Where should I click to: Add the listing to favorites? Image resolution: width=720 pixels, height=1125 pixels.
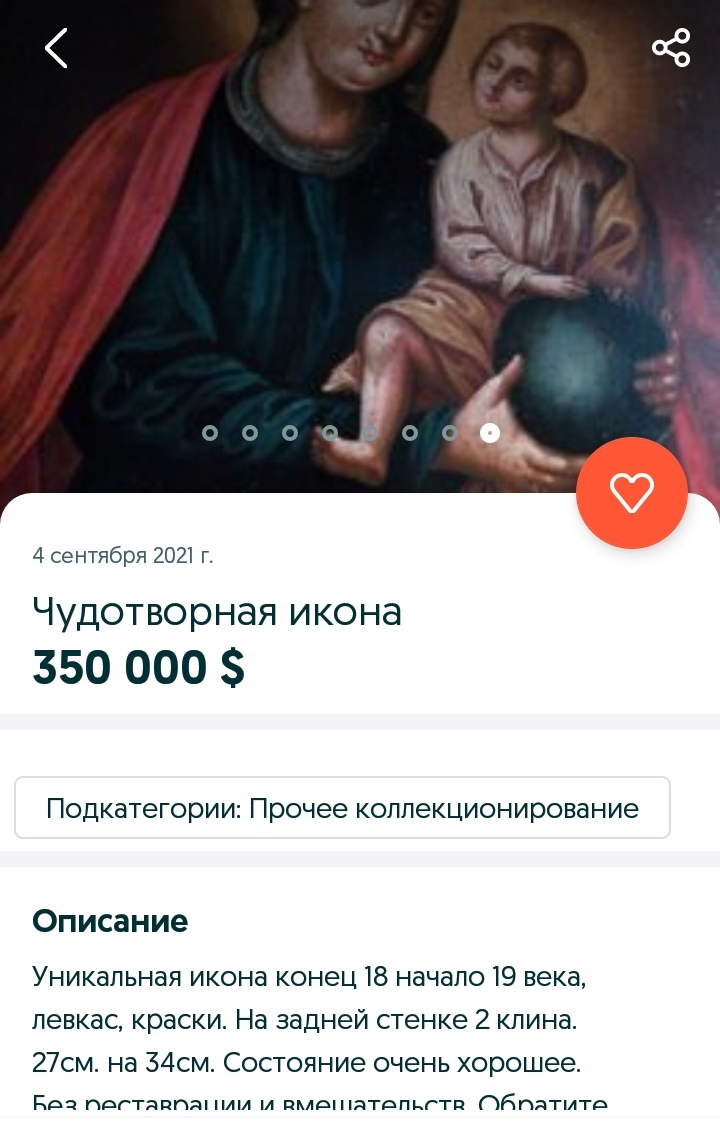[x=631, y=493]
